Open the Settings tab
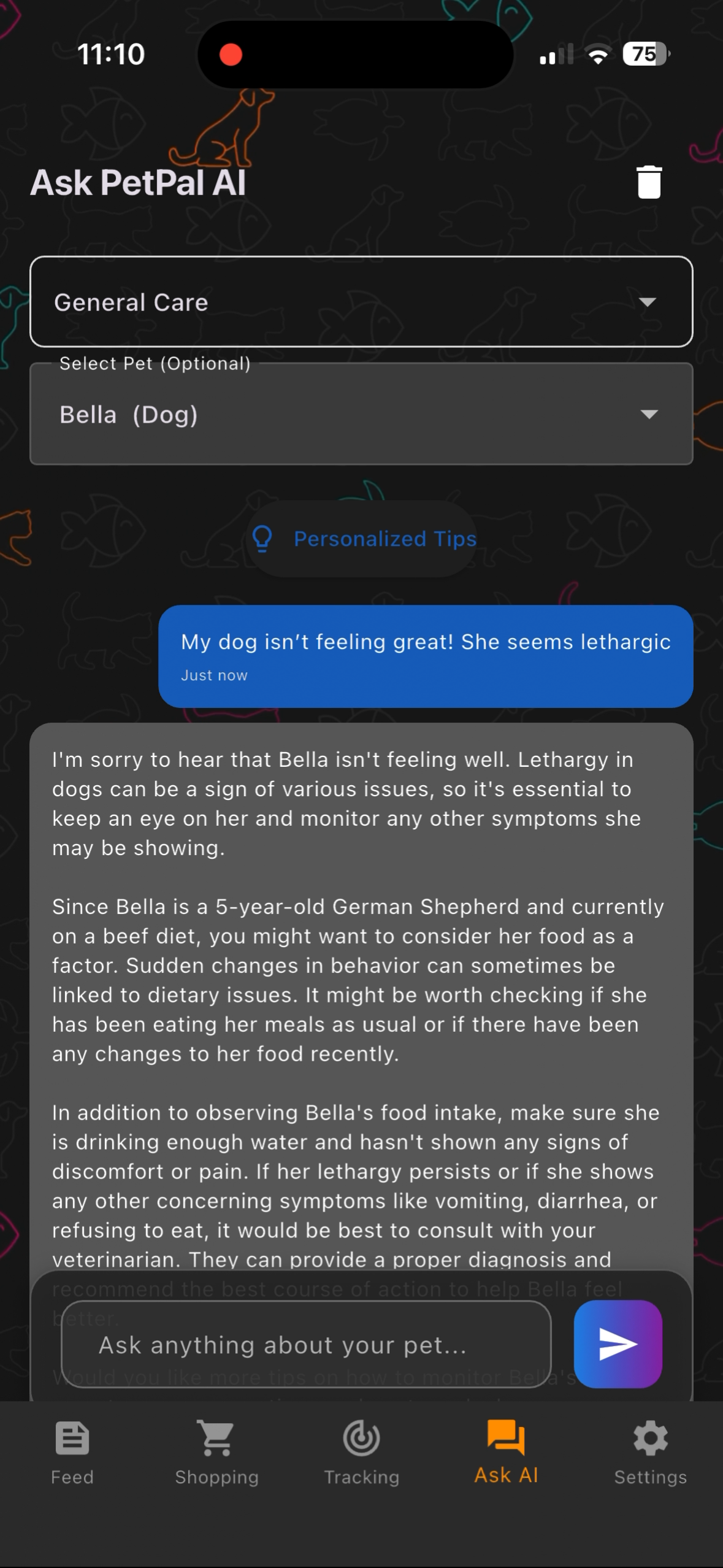Viewport: 723px width, 1568px height. tap(650, 1451)
